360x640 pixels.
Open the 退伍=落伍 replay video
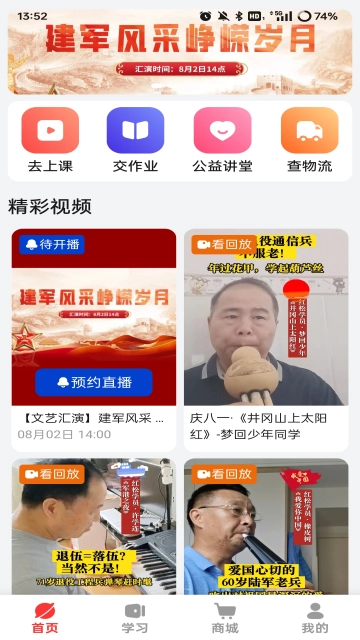coord(94,527)
